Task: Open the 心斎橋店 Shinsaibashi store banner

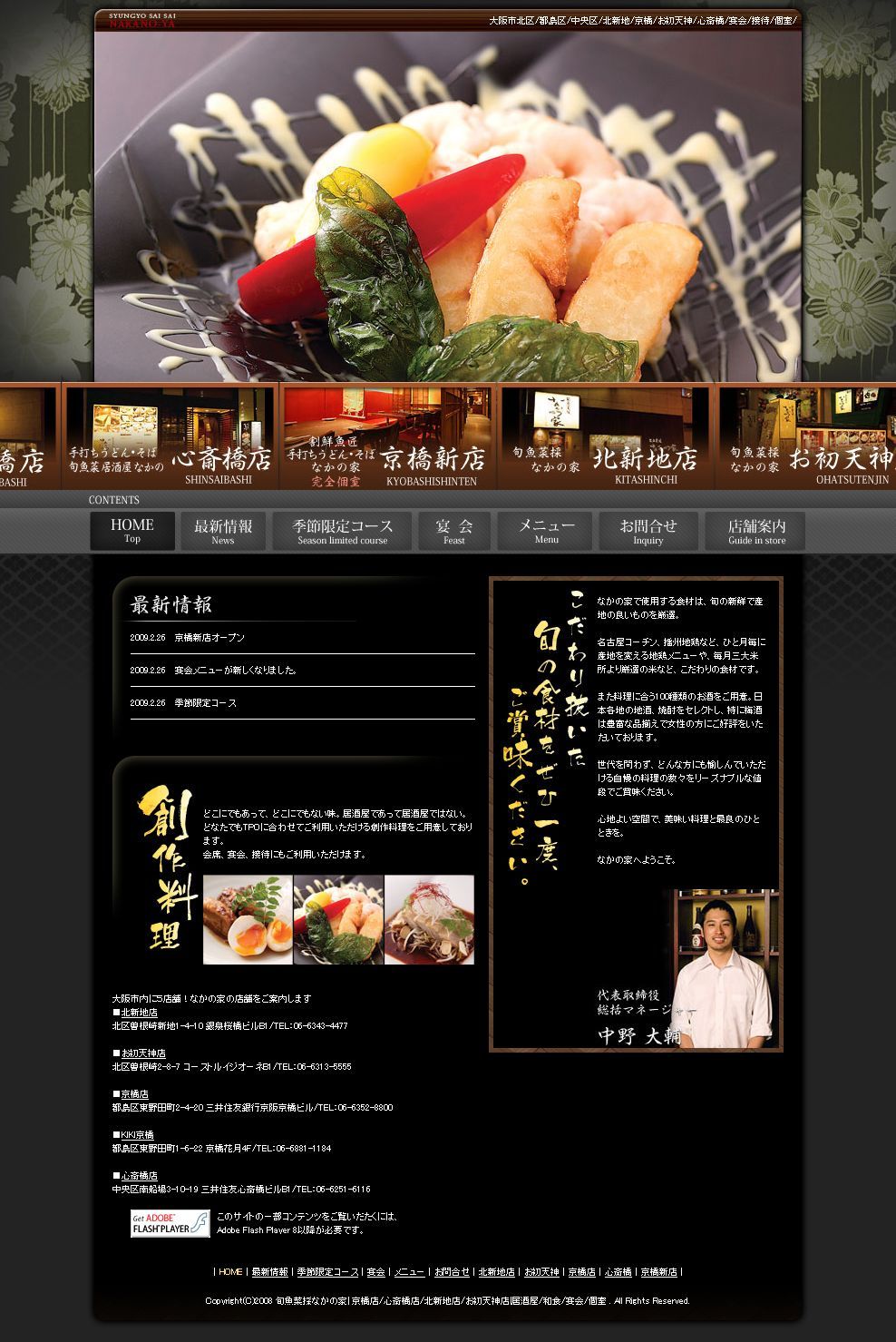Action: [170, 437]
